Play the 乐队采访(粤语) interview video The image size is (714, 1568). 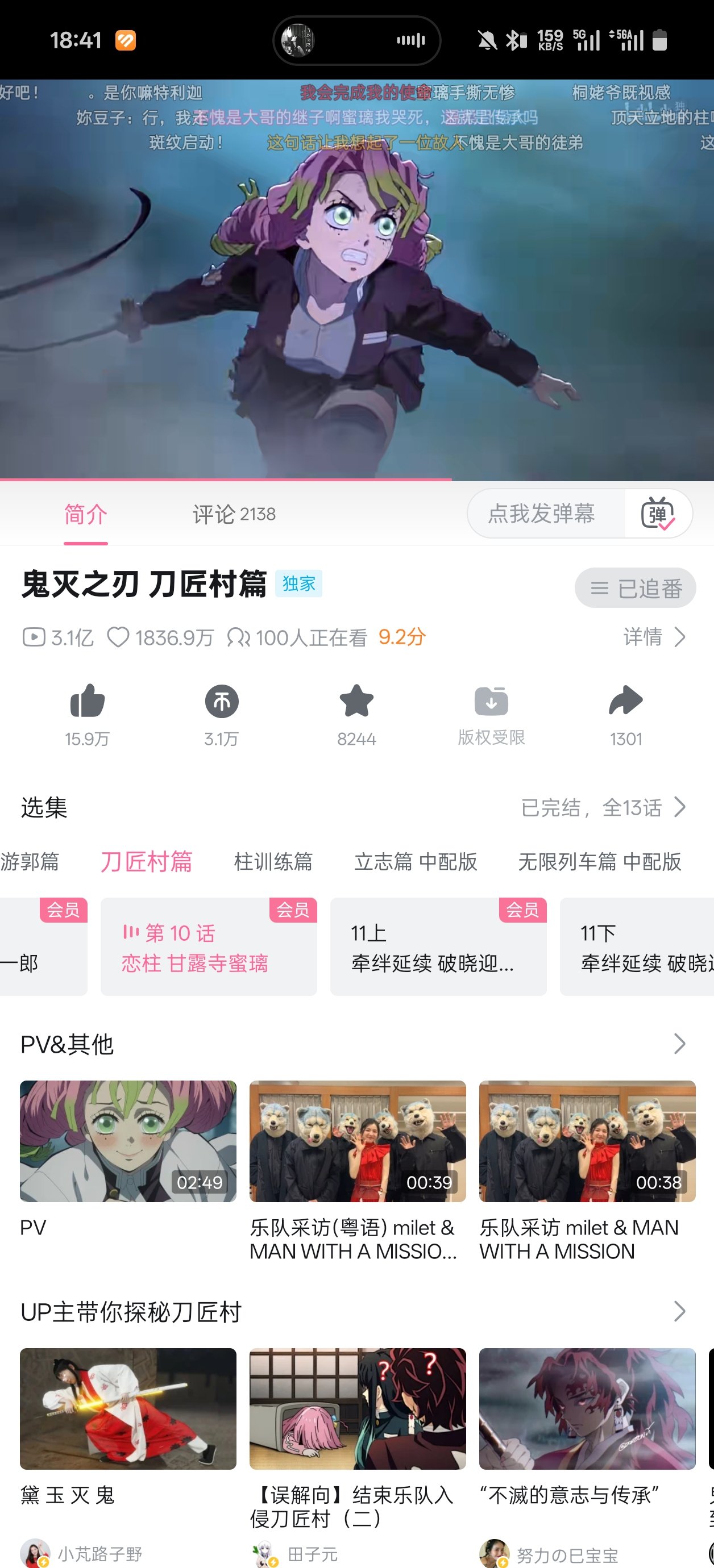click(x=358, y=1141)
